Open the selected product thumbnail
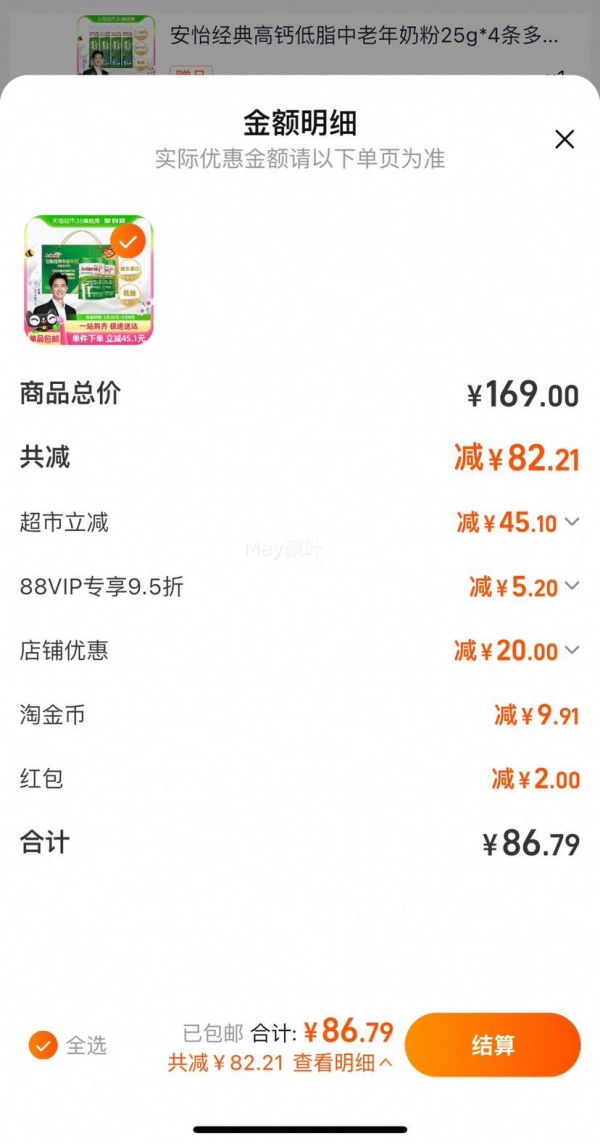The height and width of the screenshot is (1144, 600). click(89, 279)
